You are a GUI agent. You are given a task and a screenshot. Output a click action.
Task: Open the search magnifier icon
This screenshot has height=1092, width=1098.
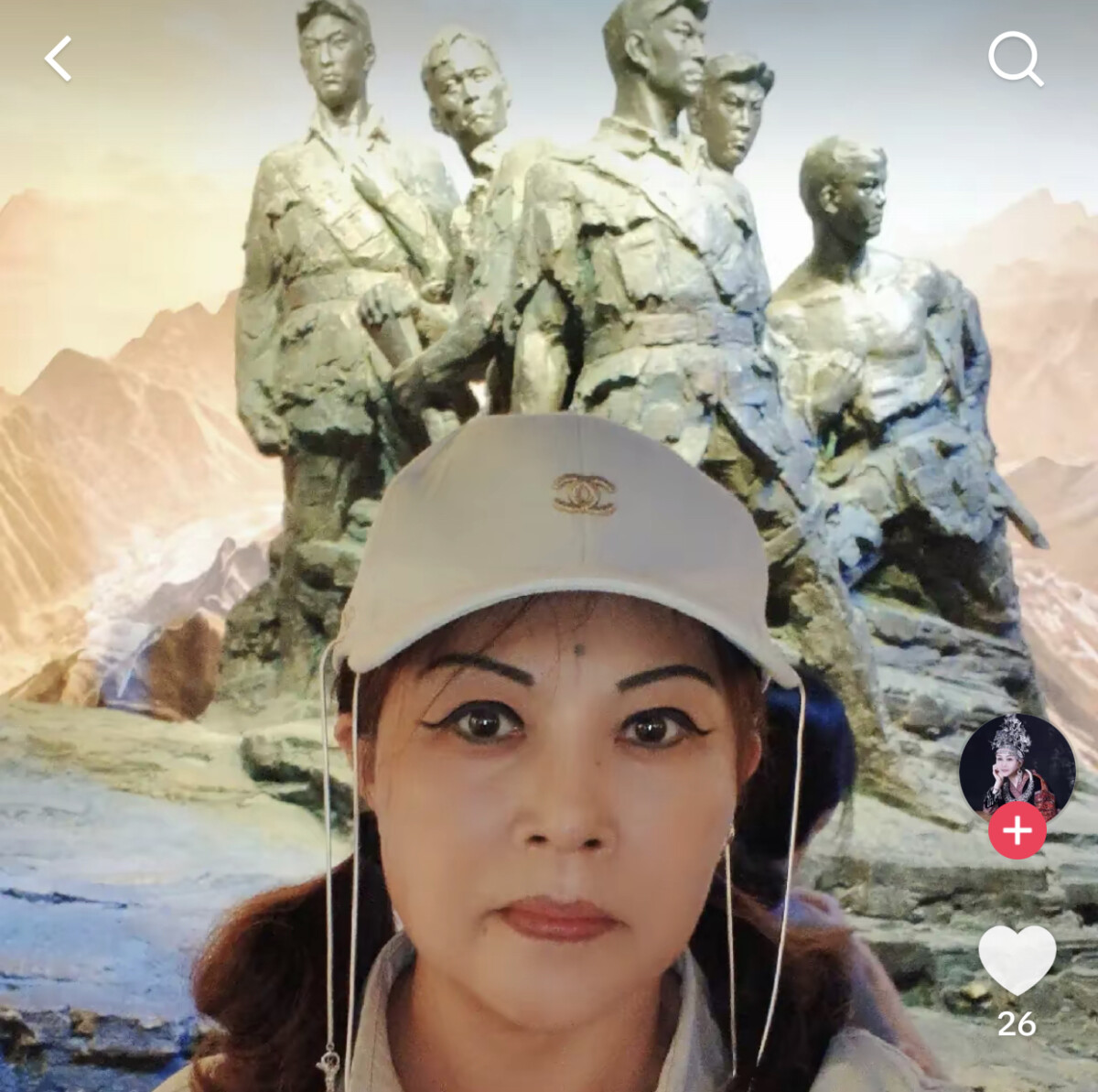[x=1015, y=59]
